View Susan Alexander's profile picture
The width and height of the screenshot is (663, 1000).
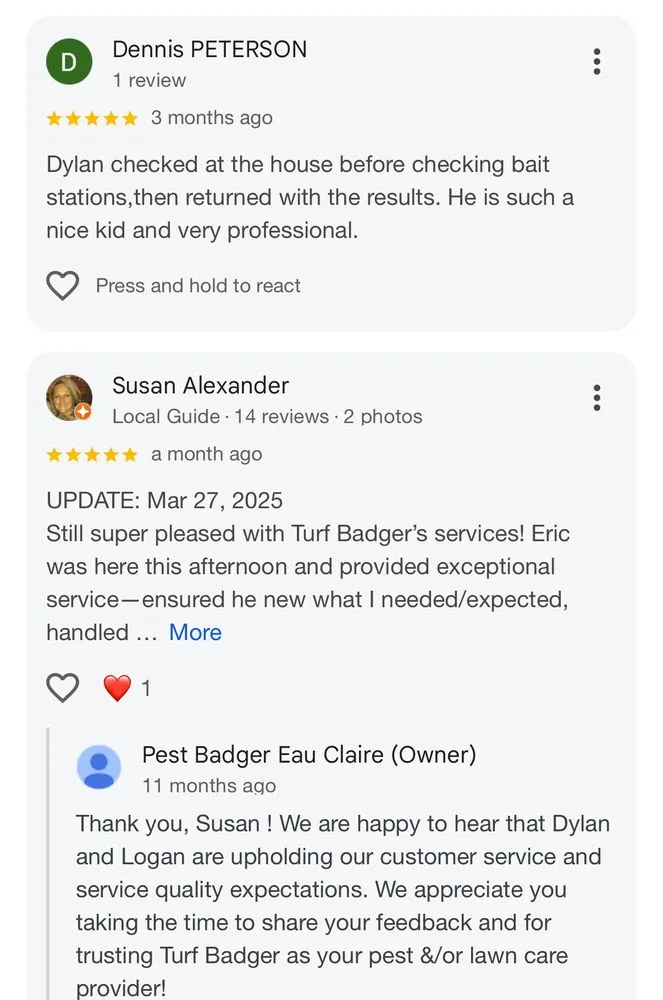69,398
